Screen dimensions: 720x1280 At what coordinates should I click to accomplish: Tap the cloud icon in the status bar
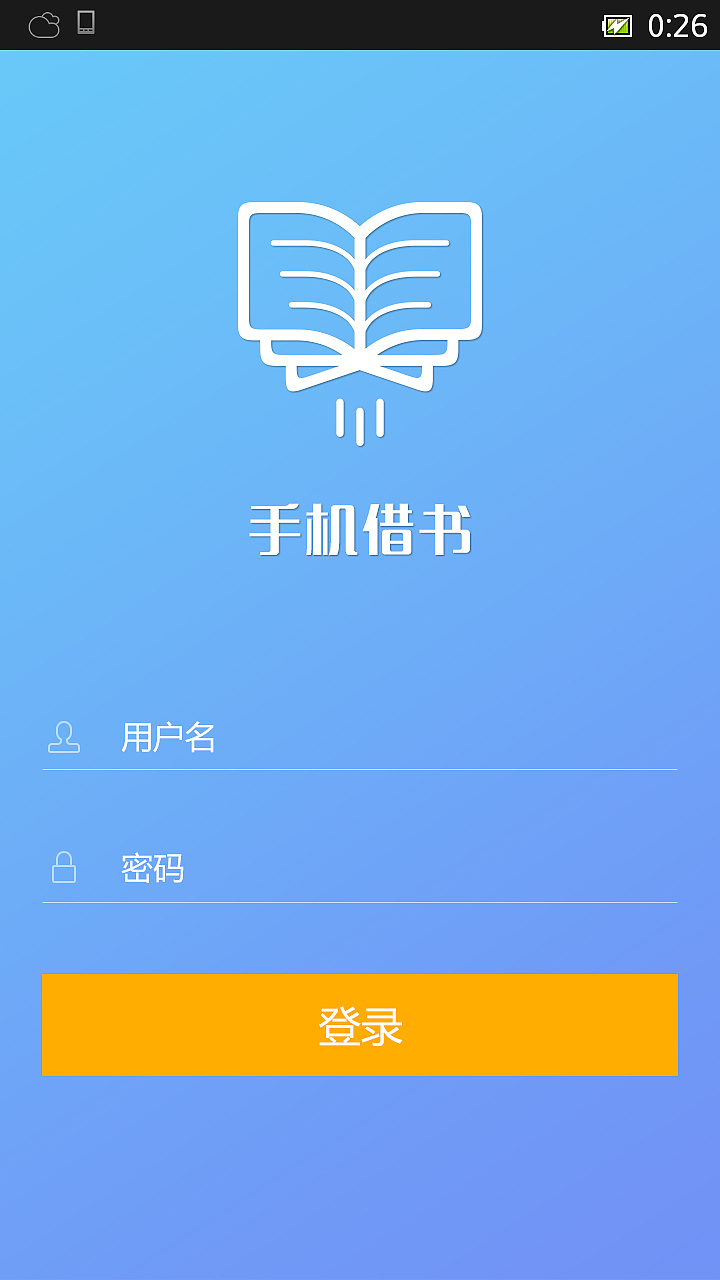(x=42, y=22)
